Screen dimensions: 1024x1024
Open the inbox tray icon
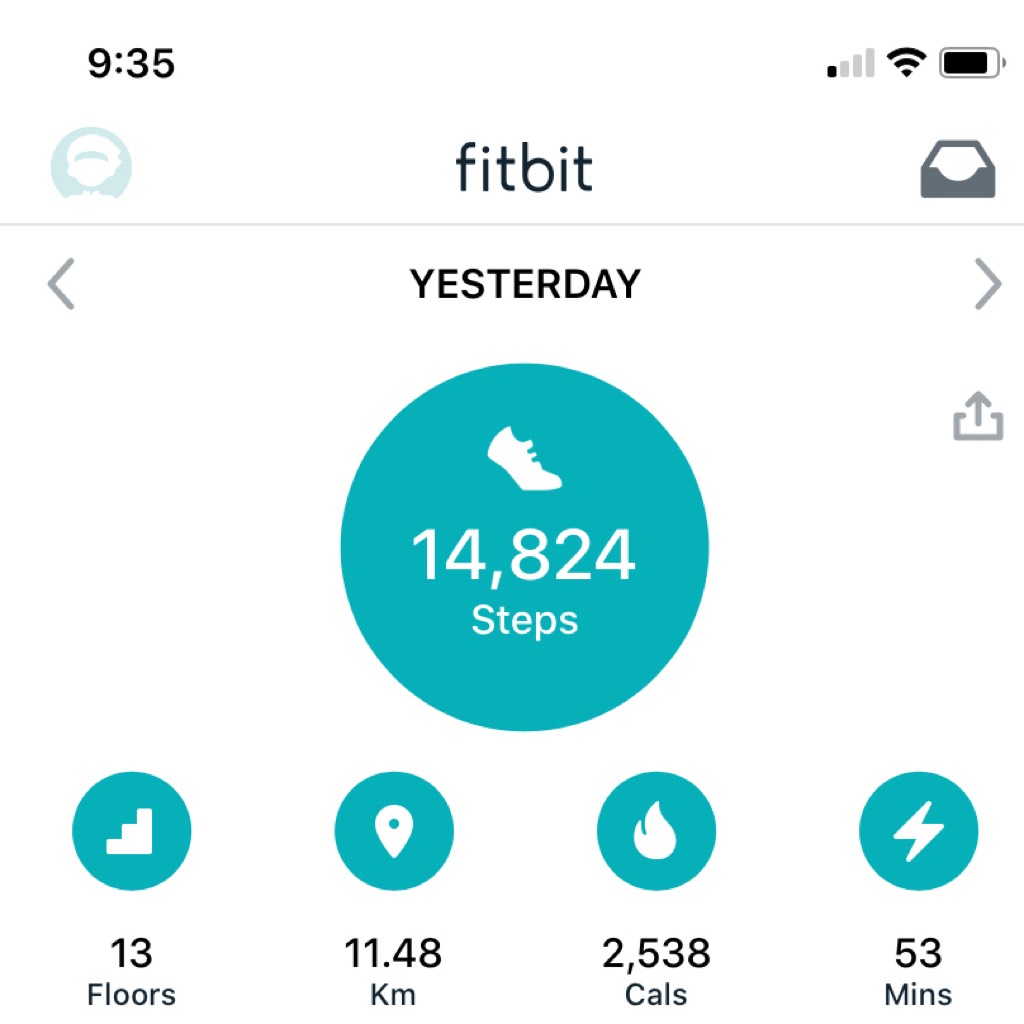[x=957, y=168]
